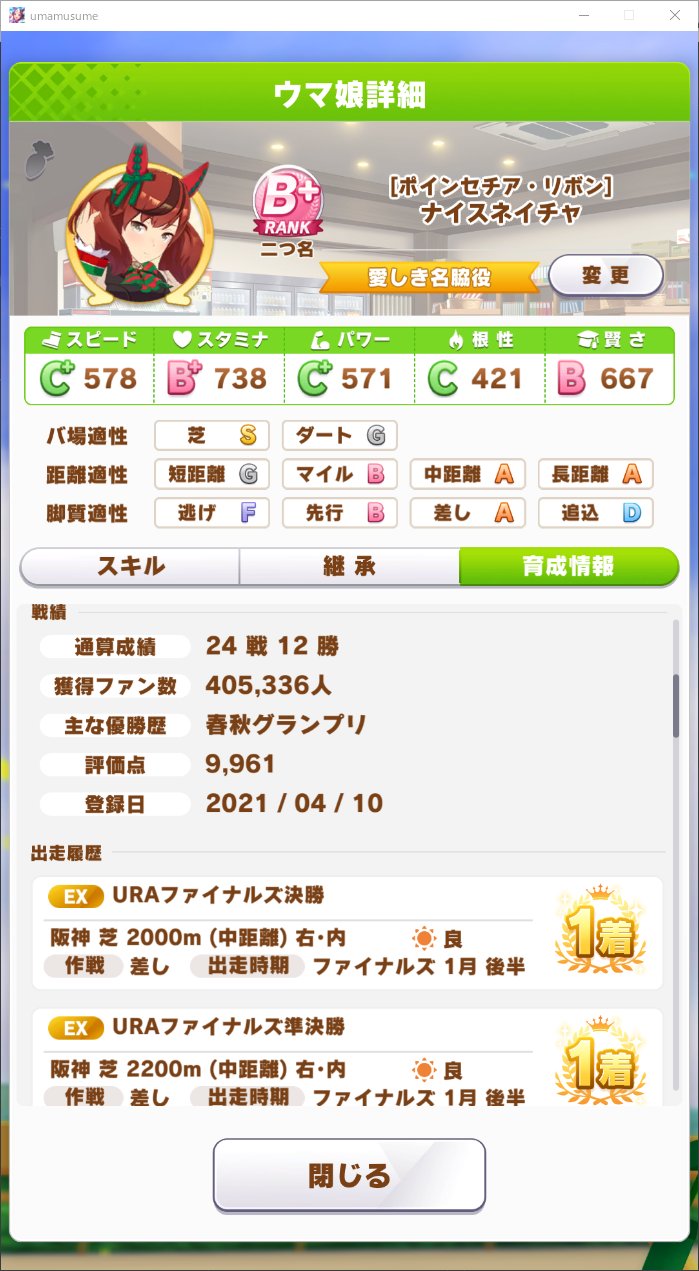This screenshot has width=699, height=1271.
Task: Switch to the スキル tab
Action: coord(130,566)
